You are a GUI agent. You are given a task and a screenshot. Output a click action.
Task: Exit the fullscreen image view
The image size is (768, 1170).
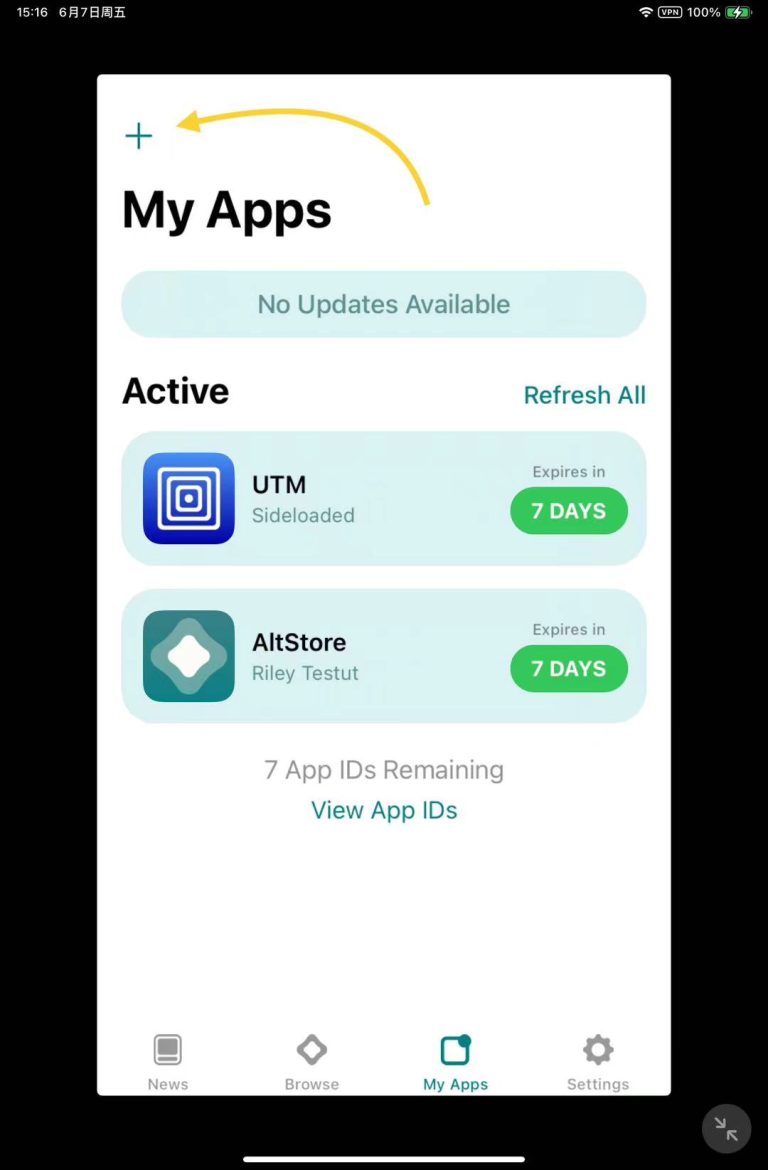click(x=726, y=1129)
